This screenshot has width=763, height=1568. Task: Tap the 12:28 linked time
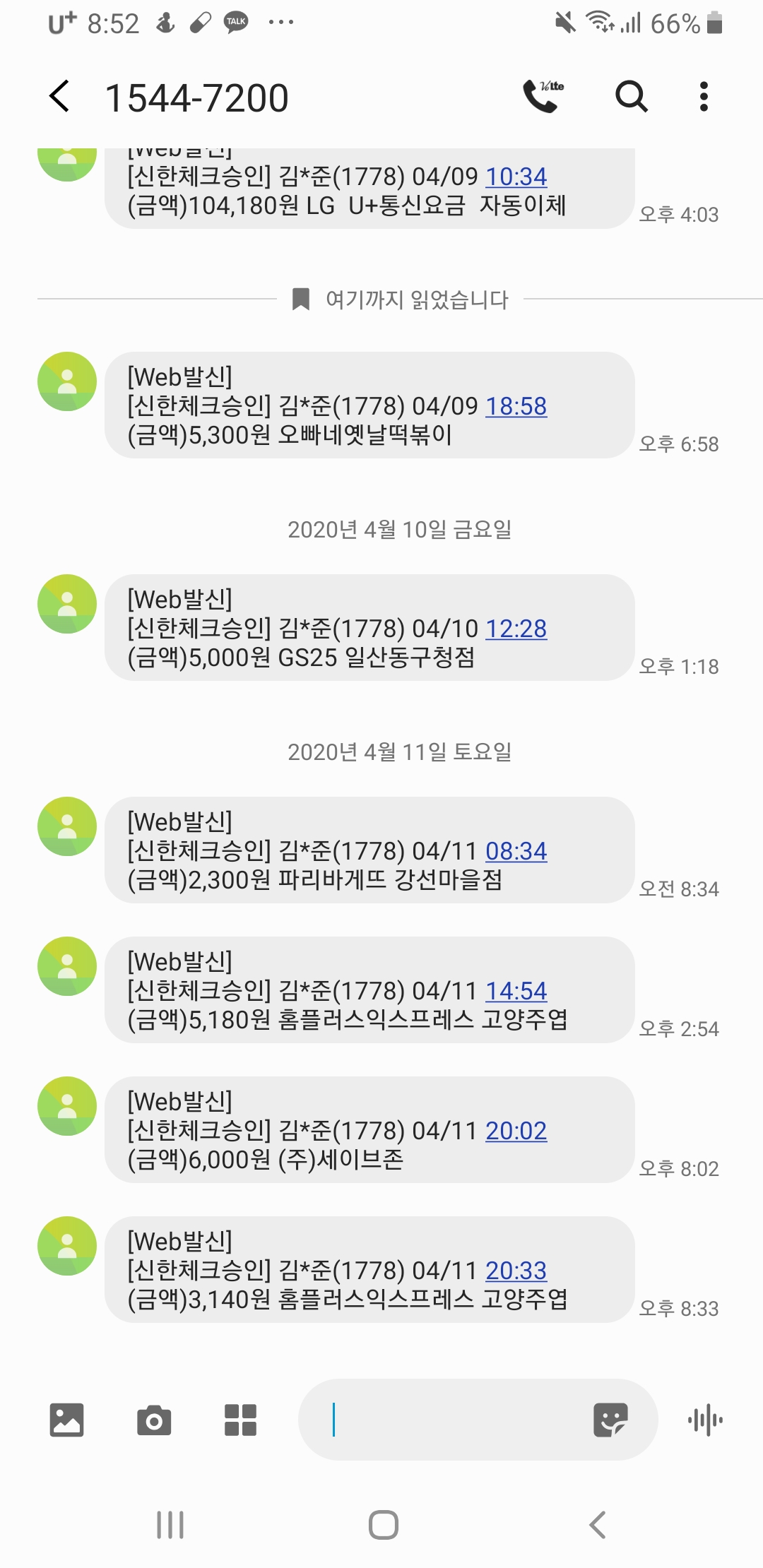(x=516, y=629)
